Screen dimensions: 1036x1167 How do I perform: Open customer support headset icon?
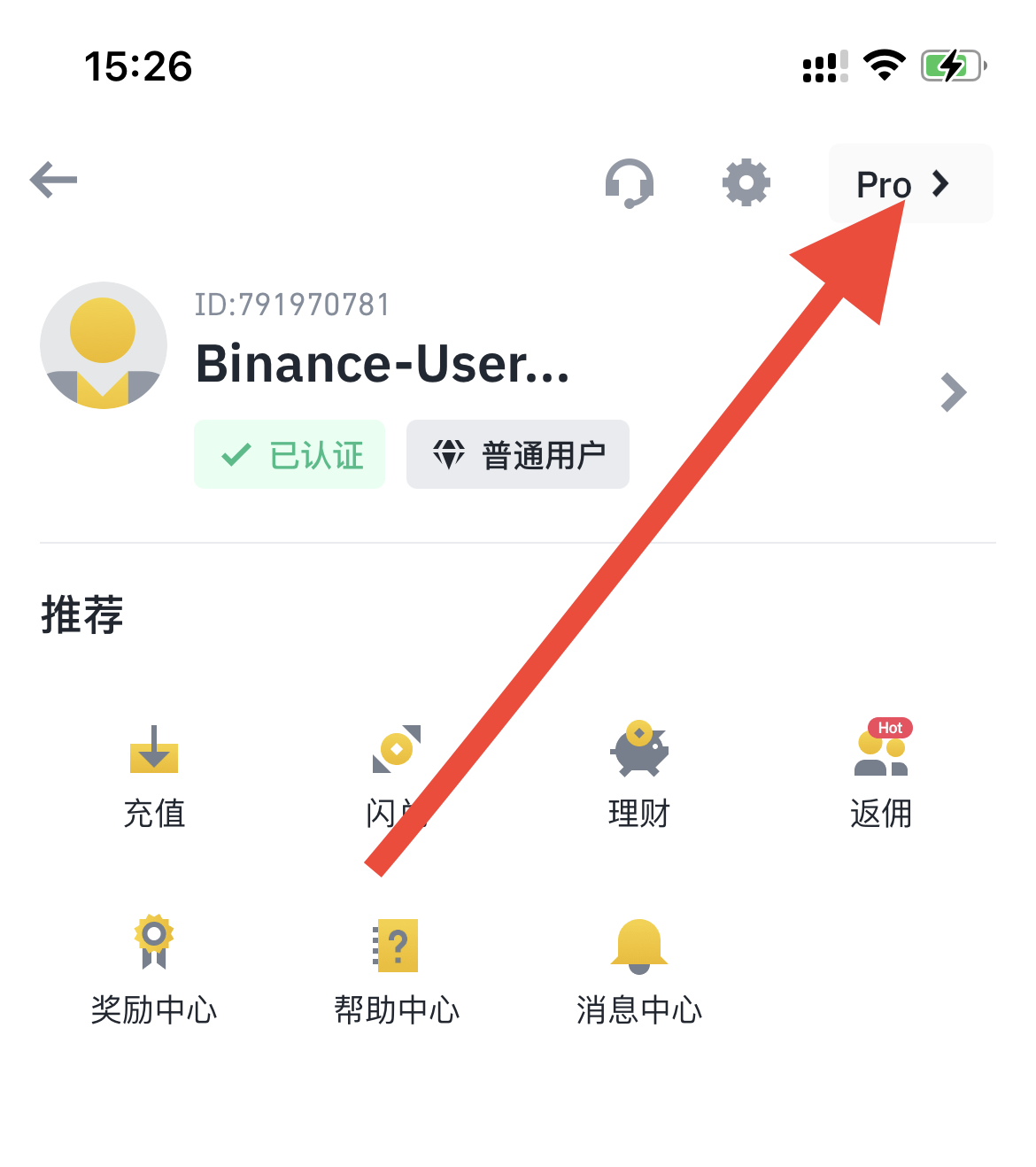pos(629,183)
